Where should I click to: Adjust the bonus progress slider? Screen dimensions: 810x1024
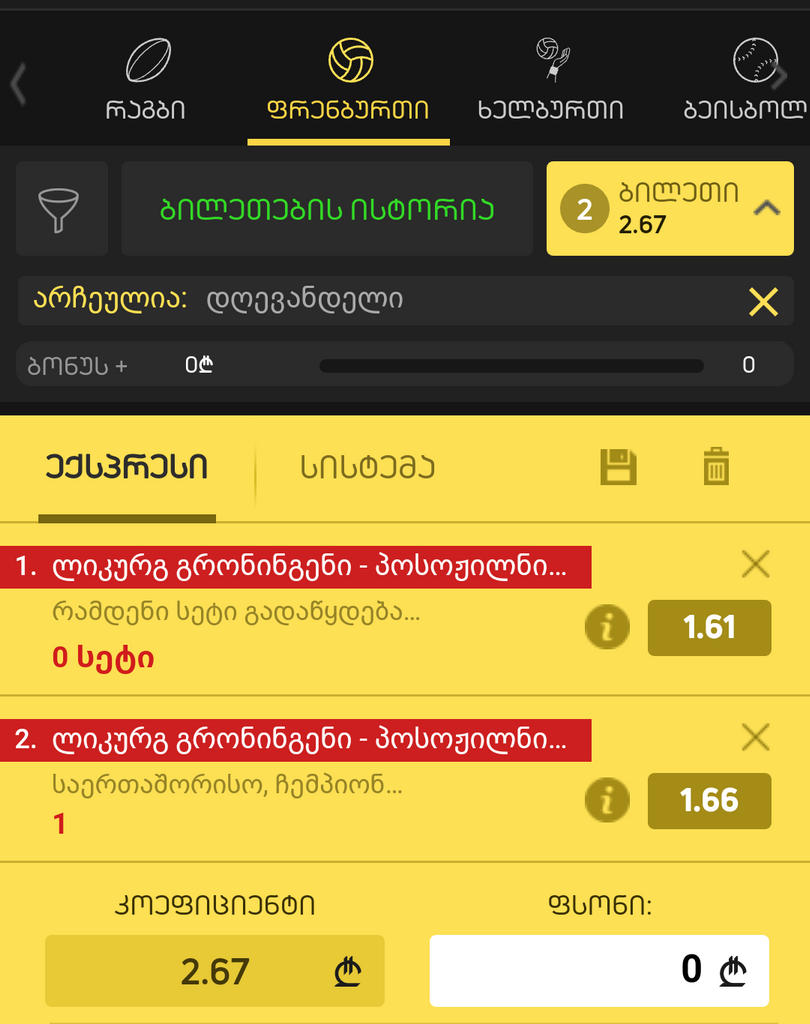pos(511,364)
